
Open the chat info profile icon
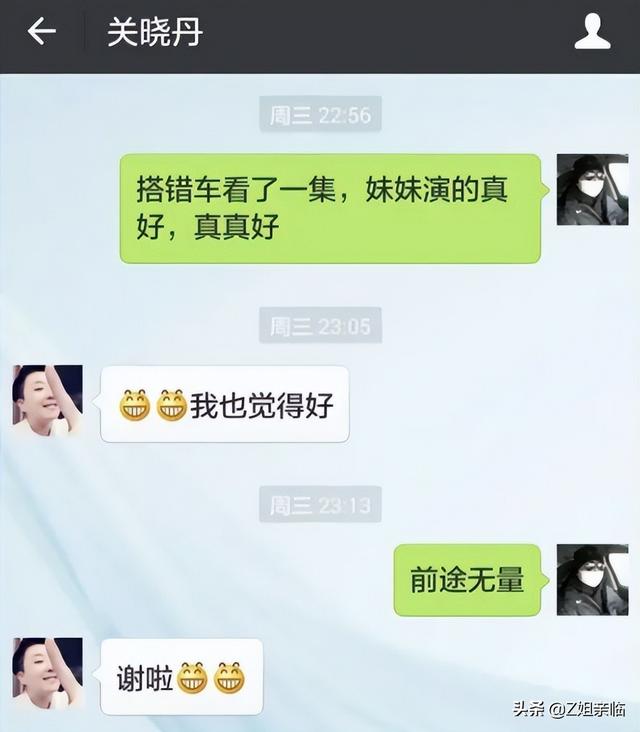coord(592,32)
